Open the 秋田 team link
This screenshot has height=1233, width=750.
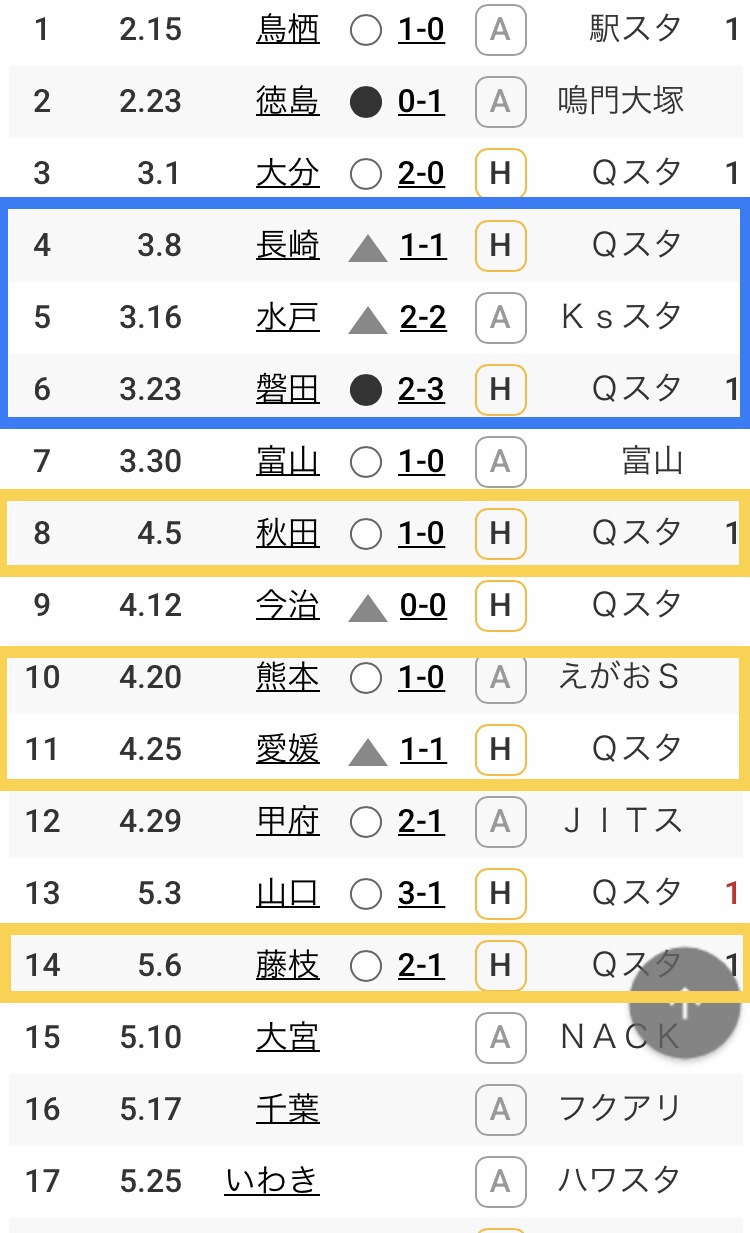pyautogui.click(x=288, y=533)
